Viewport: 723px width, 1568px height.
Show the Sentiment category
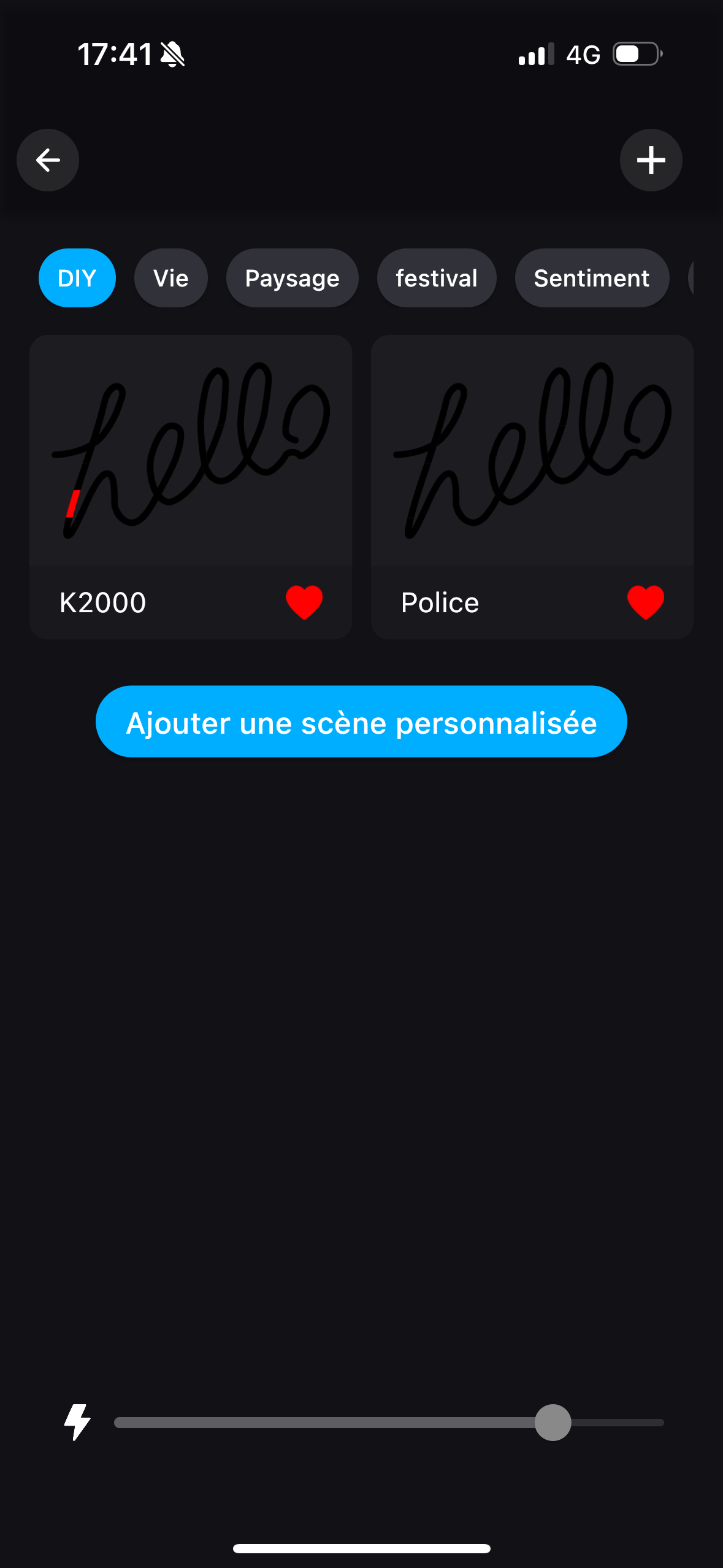pos(592,278)
